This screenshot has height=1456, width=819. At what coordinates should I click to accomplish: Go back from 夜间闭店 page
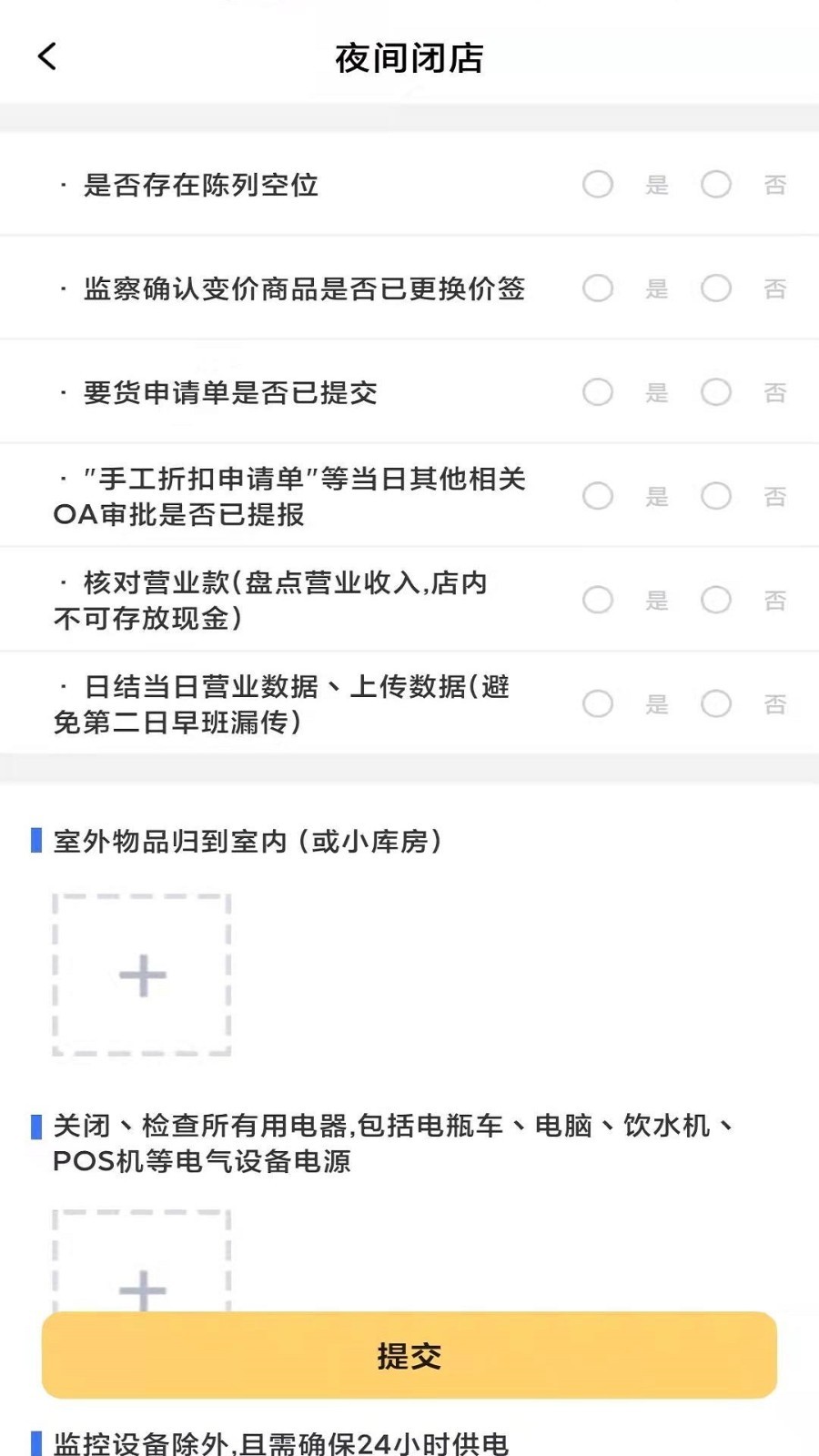pos(47,56)
